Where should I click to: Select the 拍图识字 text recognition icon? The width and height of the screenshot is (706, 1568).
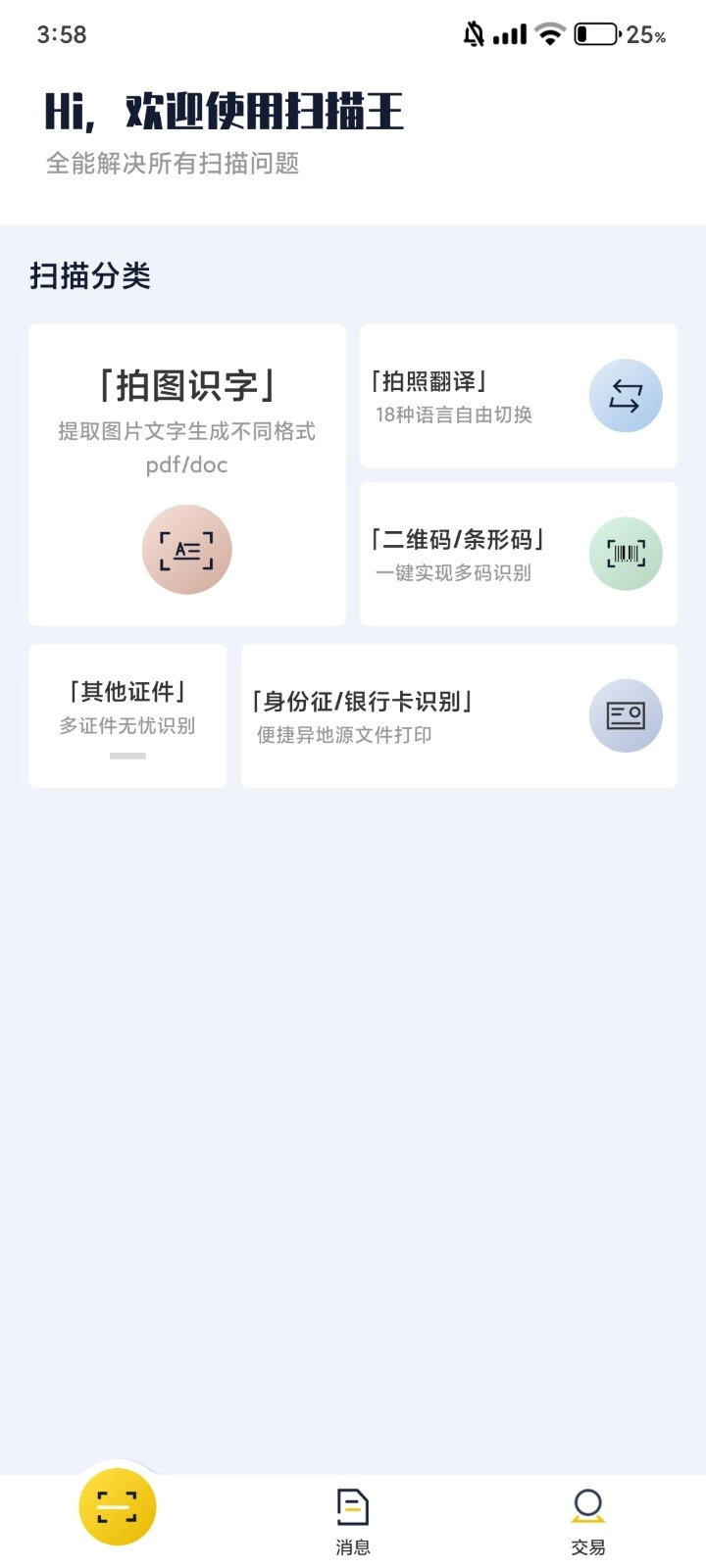click(186, 550)
